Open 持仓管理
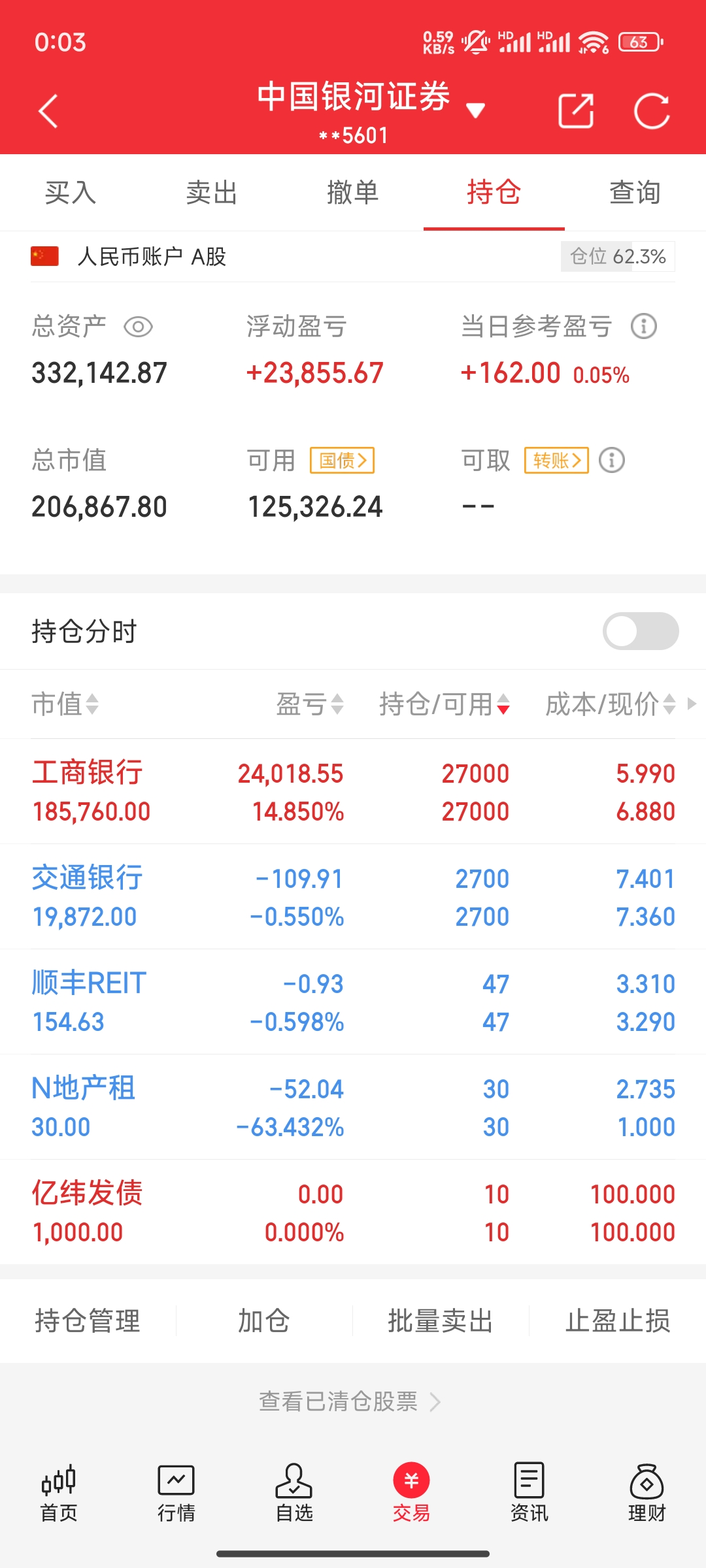Image resolution: width=706 pixels, height=1568 pixels. coord(88,1321)
